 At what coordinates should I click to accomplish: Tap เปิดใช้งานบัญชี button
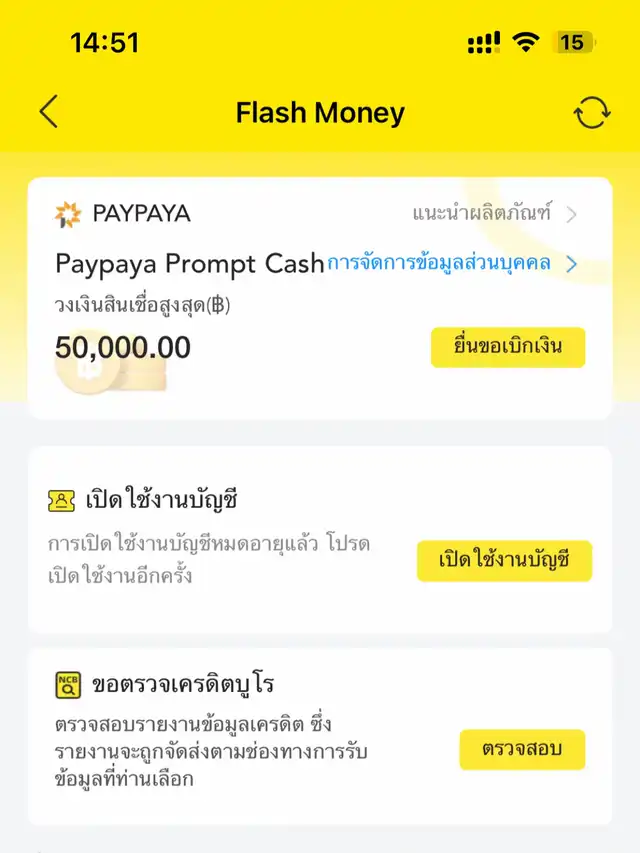coord(504,561)
